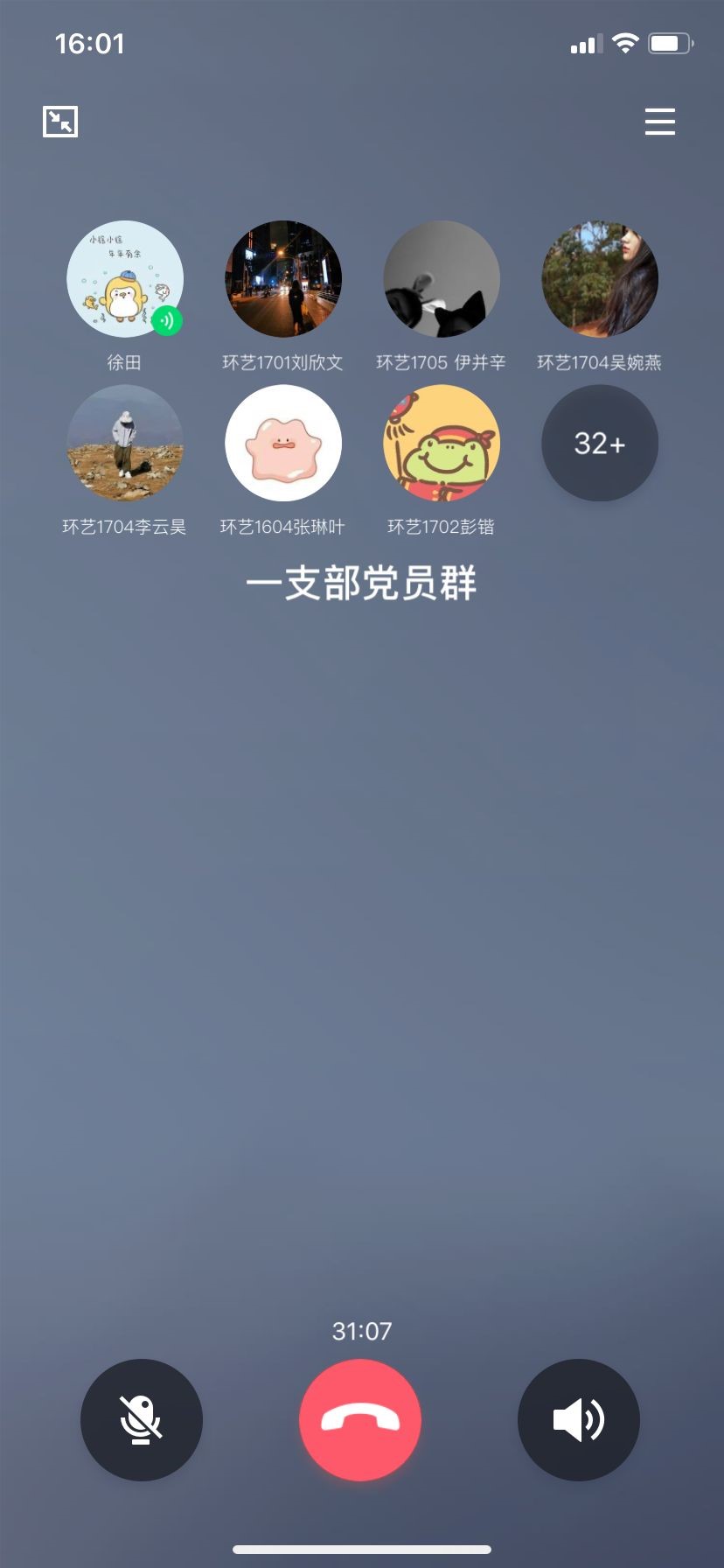The height and width of the screenshot is (1568, 724).
Task: Choose 环艺1704李云昊's avatar
Action: pos(125,444)
